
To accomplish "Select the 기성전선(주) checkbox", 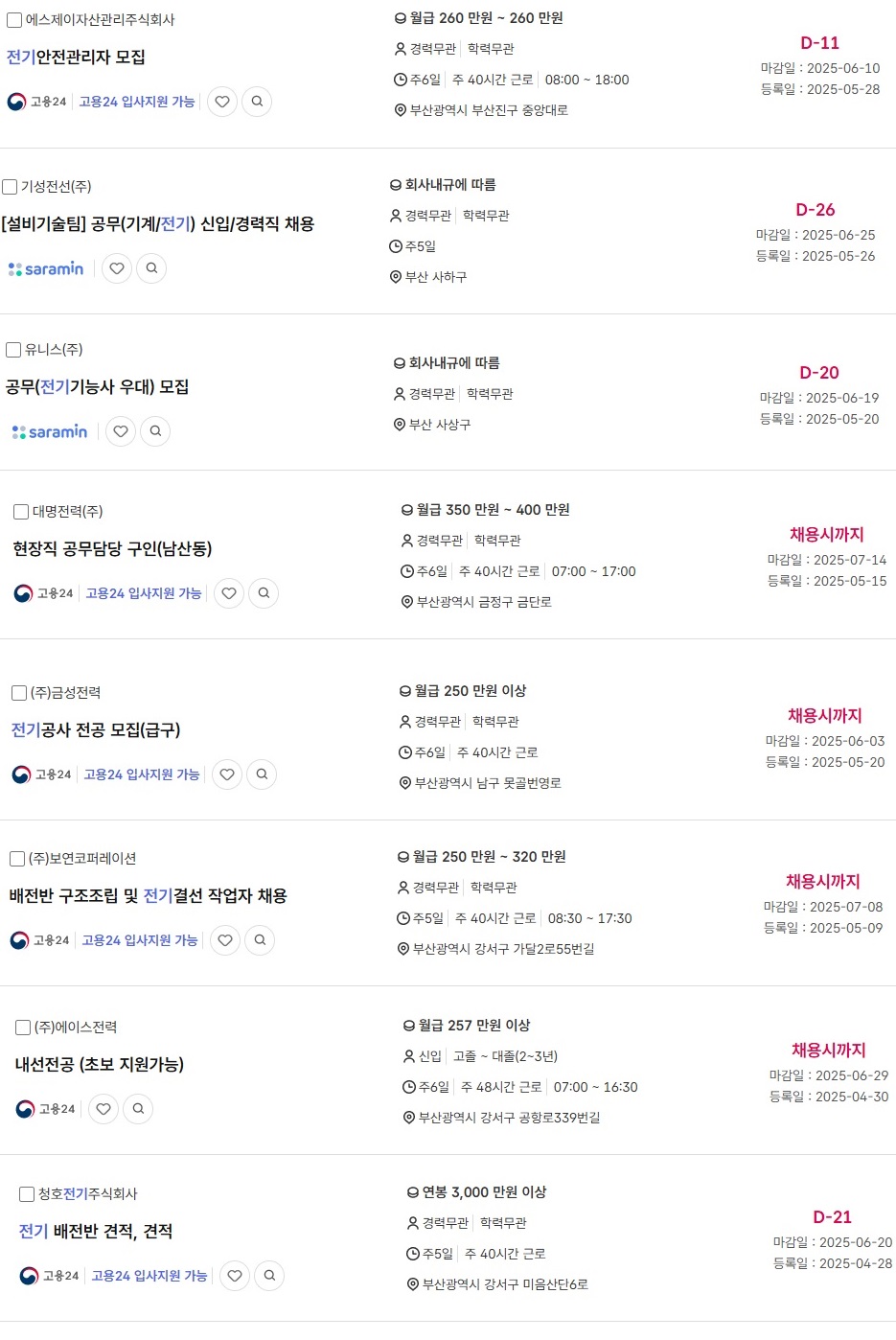I will pos(10,187).
